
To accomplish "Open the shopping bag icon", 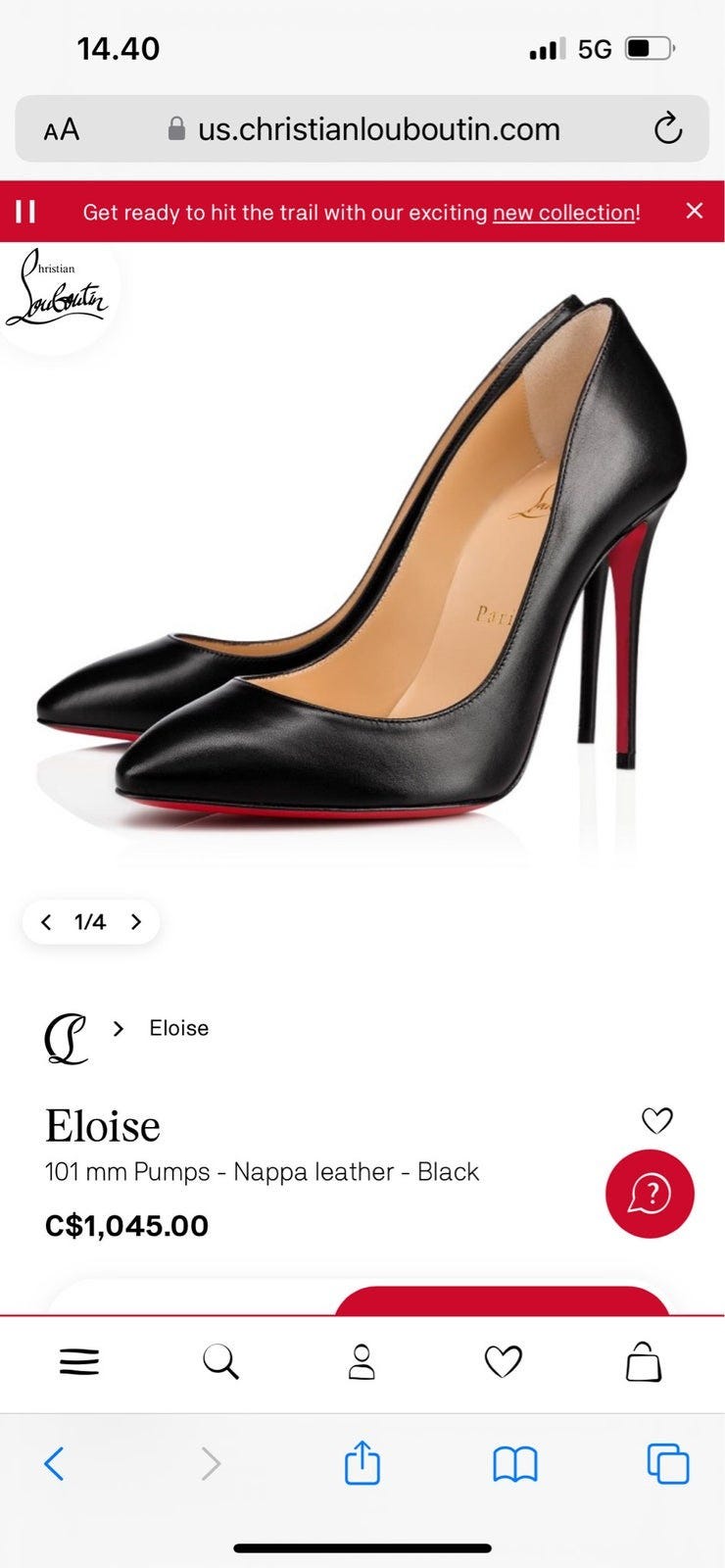I will click(x=645, y=1361).
